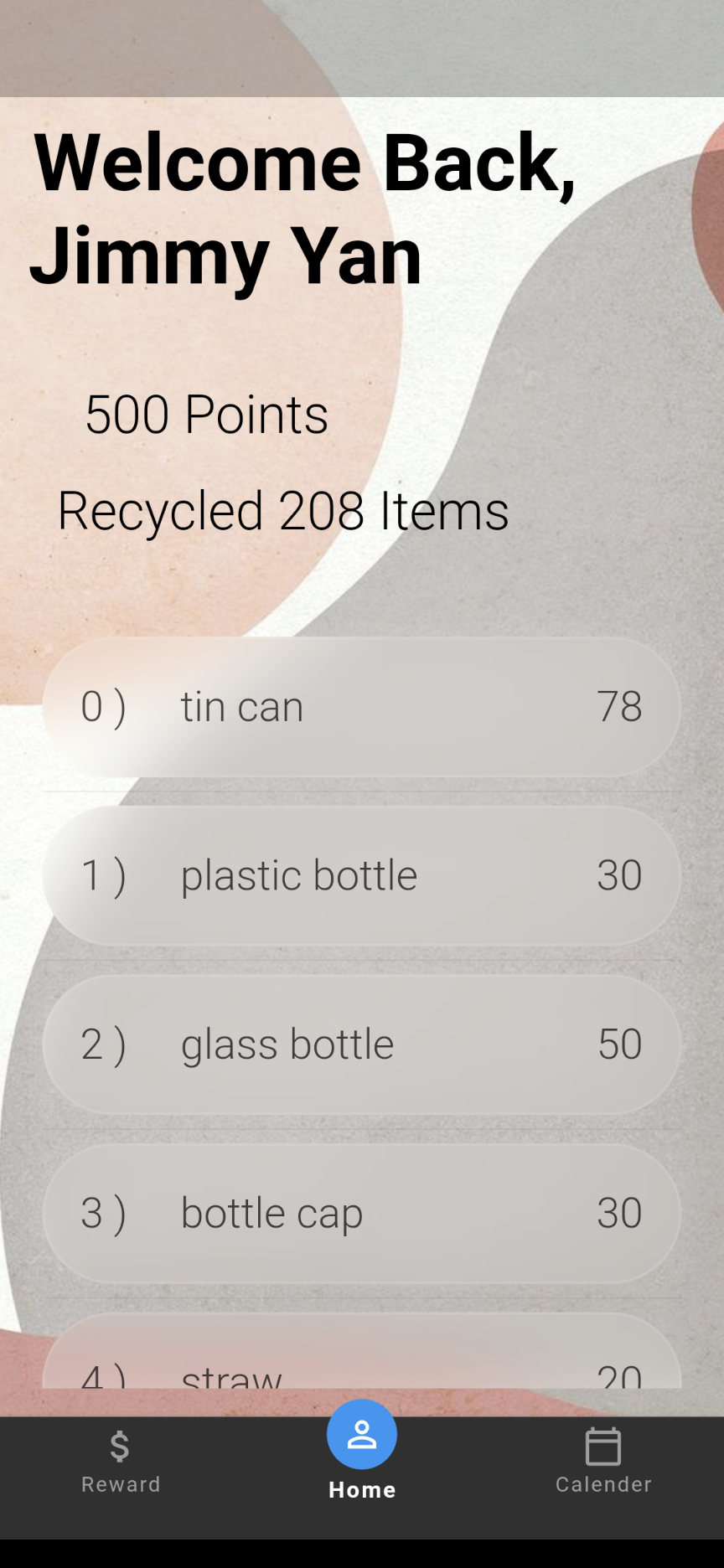Switch to the Reward tab
The width and height of the screenshot is (724, 1568).
(121, 1461)
